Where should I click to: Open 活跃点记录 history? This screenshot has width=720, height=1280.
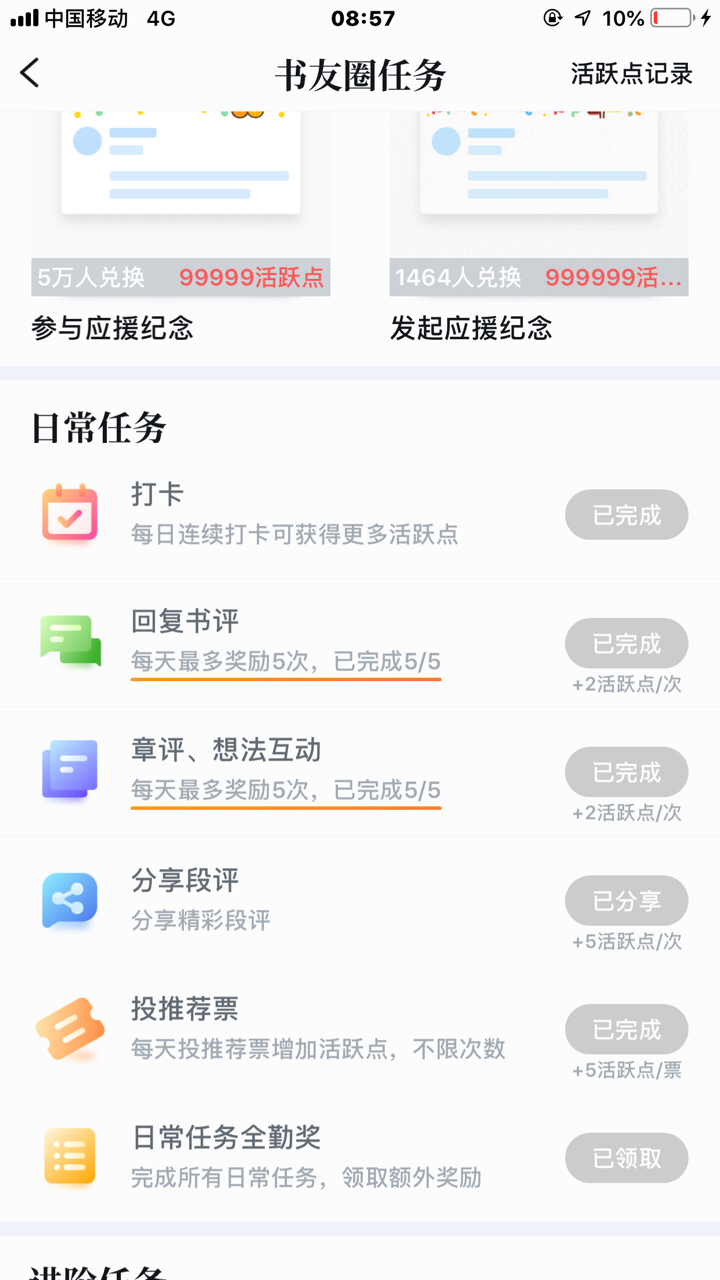[632, 74]
